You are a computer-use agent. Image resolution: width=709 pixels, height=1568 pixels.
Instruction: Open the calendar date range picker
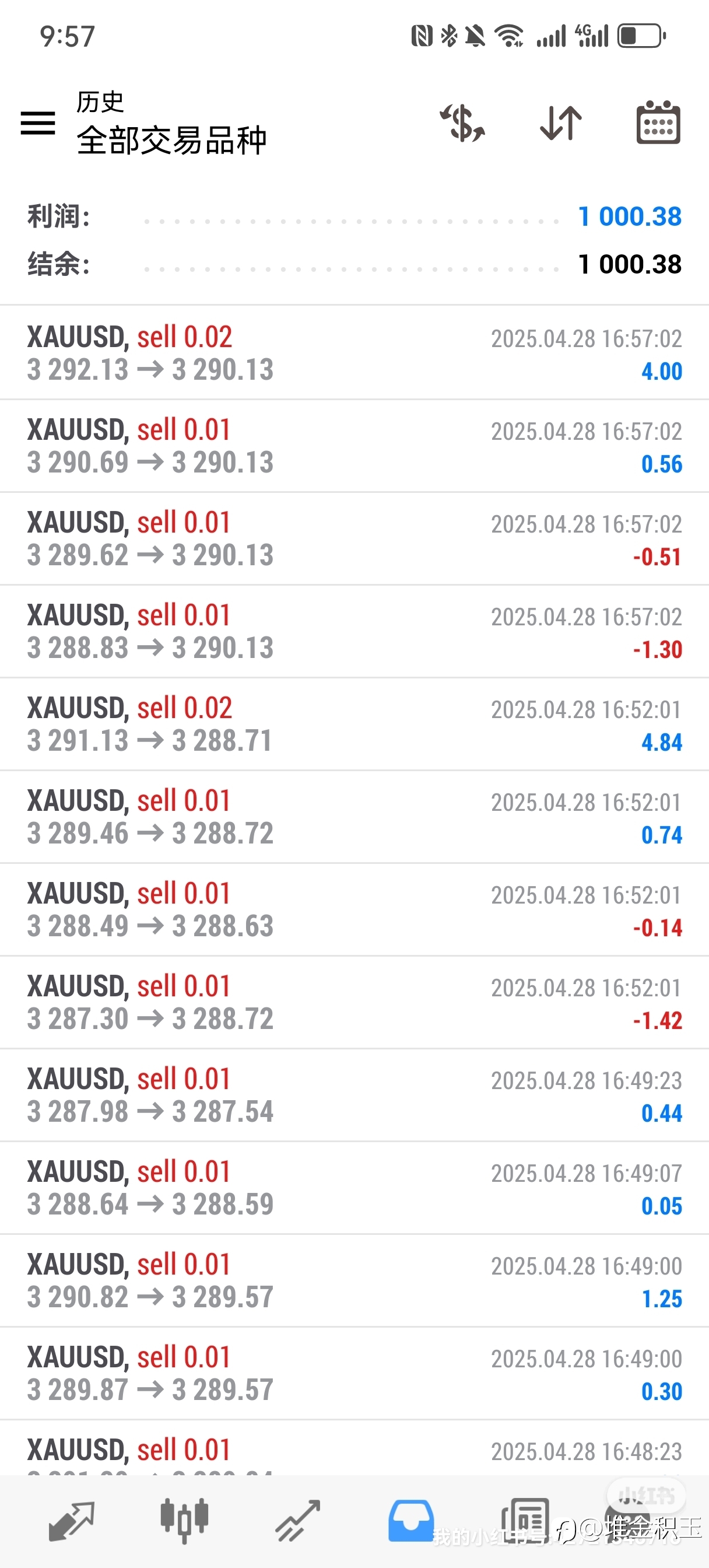(658, 123)
